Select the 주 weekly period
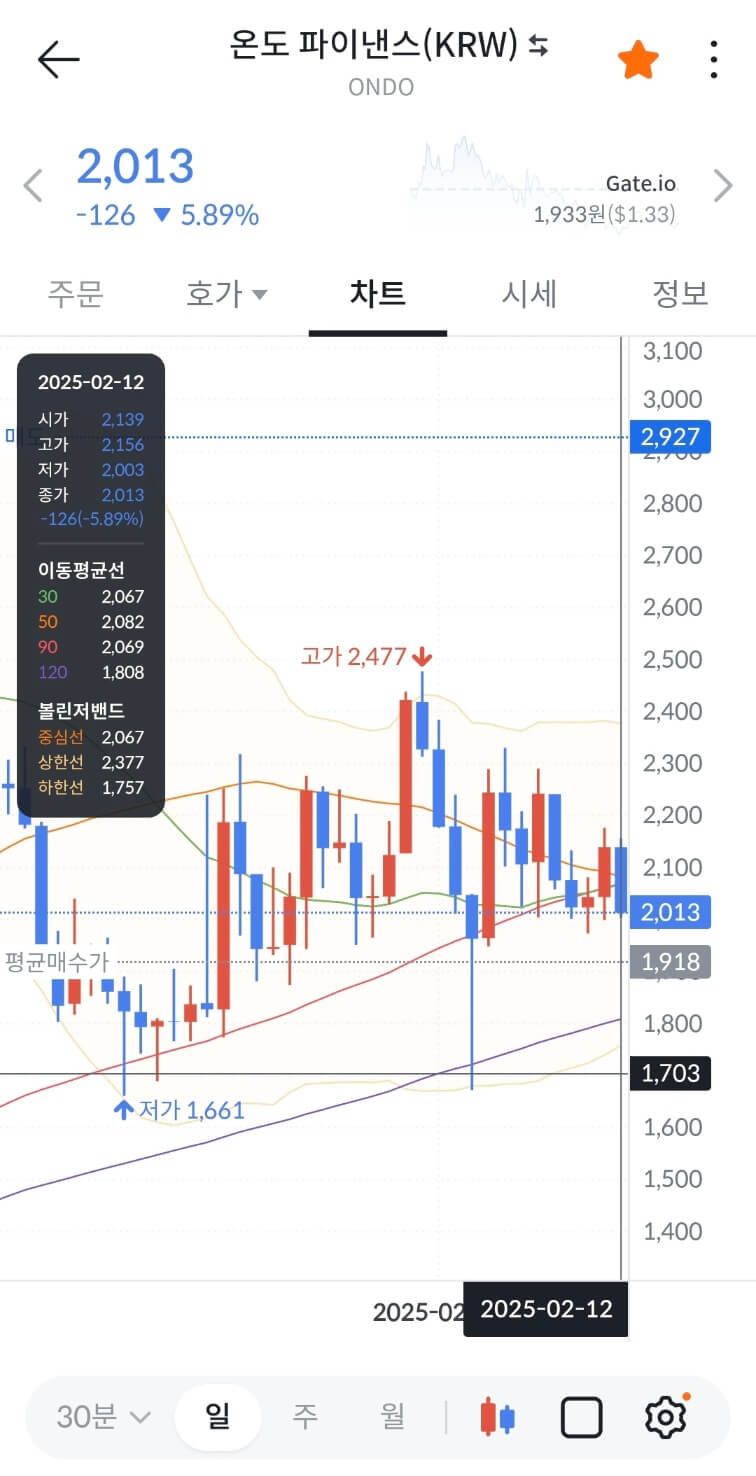 click(x=305, y=1416)
